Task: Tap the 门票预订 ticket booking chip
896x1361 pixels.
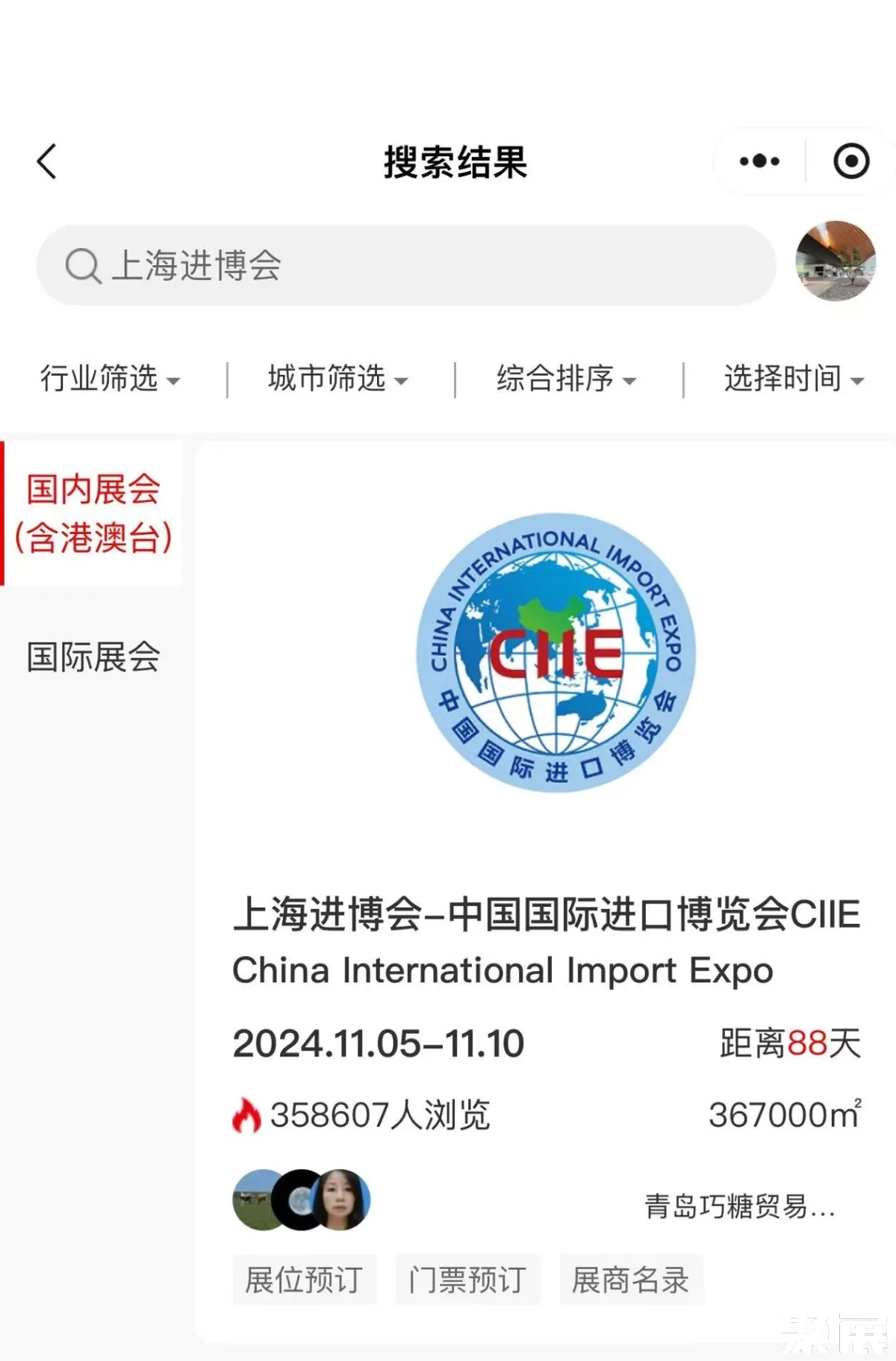Action: click(x=467, y=1280)
